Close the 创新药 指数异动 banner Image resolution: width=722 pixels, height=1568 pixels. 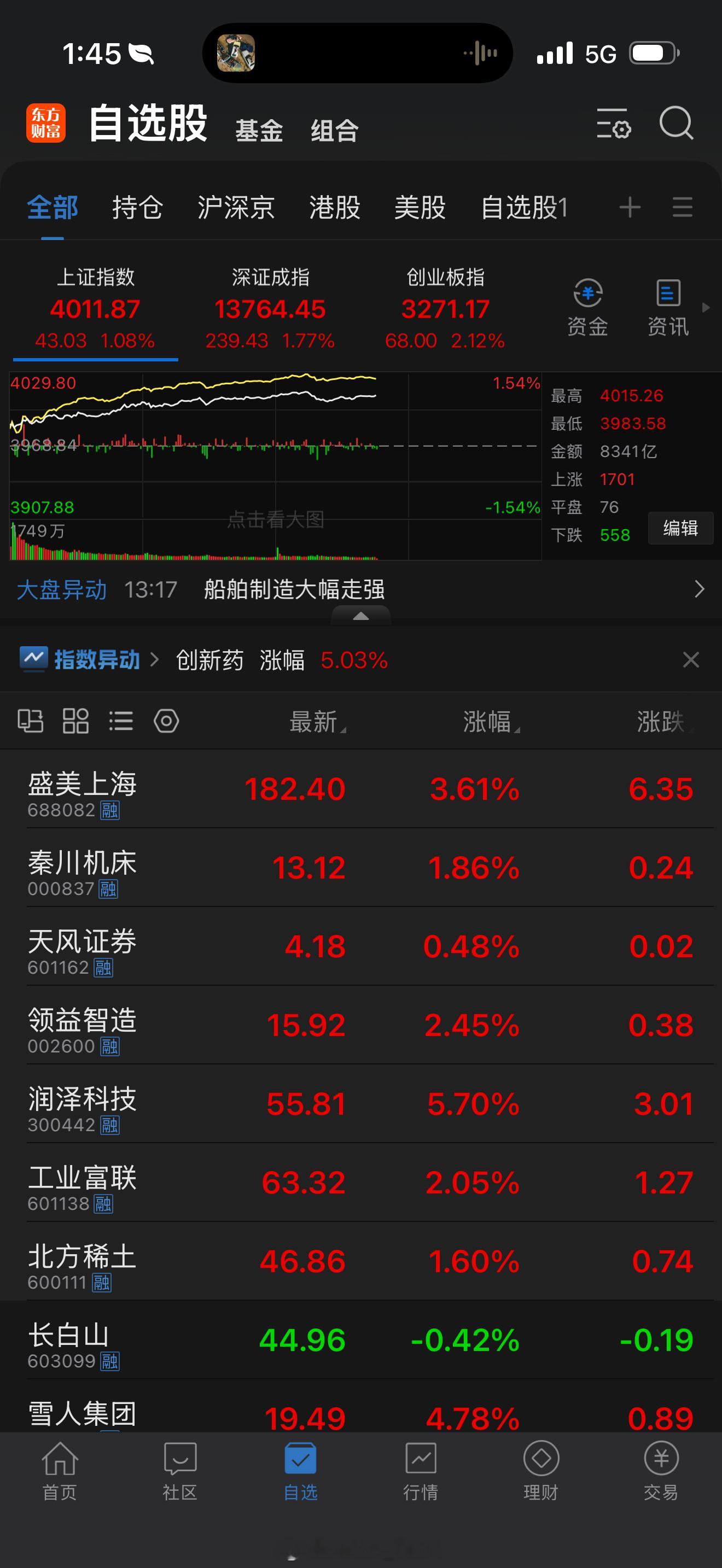(x=690, y=660)
